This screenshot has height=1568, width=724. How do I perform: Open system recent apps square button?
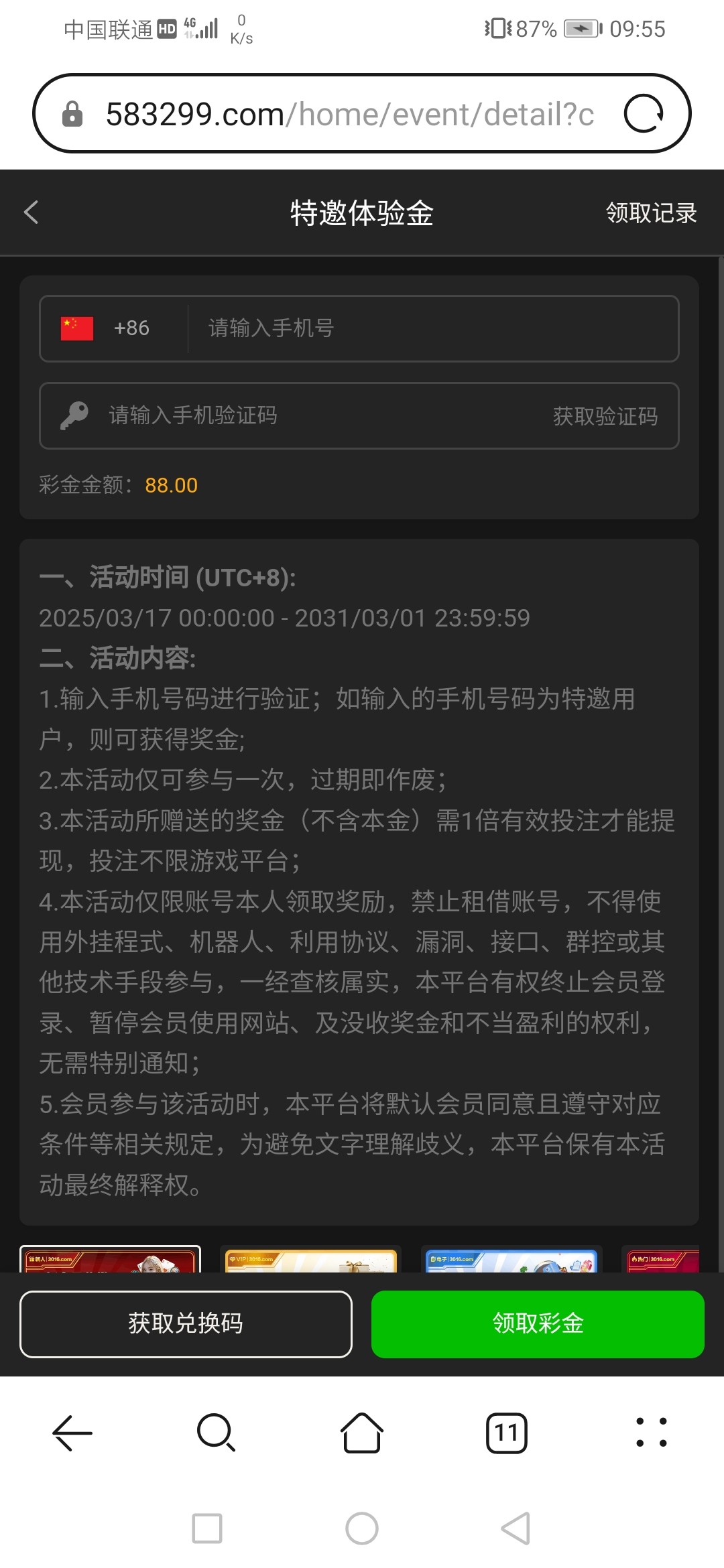pyautogui.click(x=207, y=1528)
